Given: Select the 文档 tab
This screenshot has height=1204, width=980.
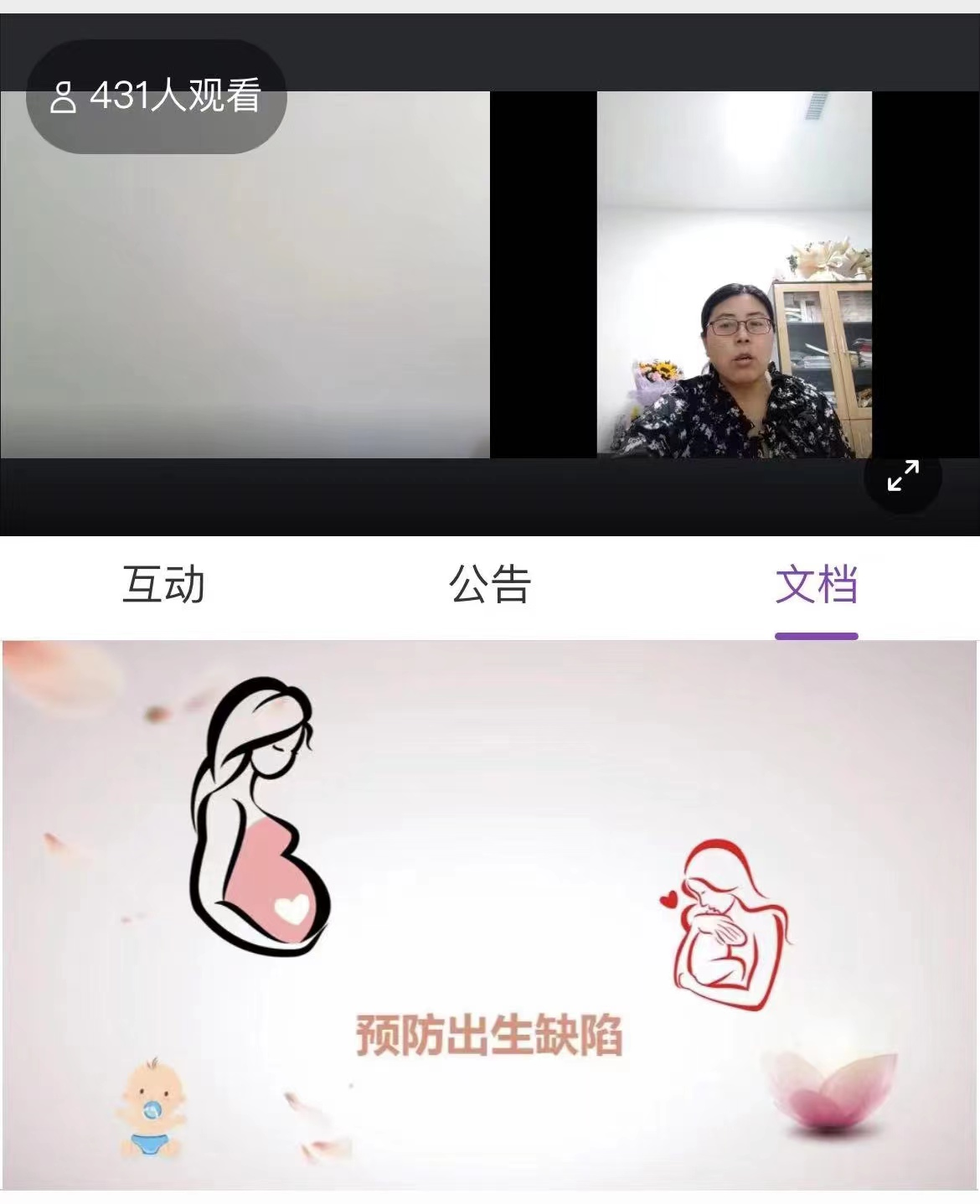Looking at the screenshot, I should click(x=816, y=585).
